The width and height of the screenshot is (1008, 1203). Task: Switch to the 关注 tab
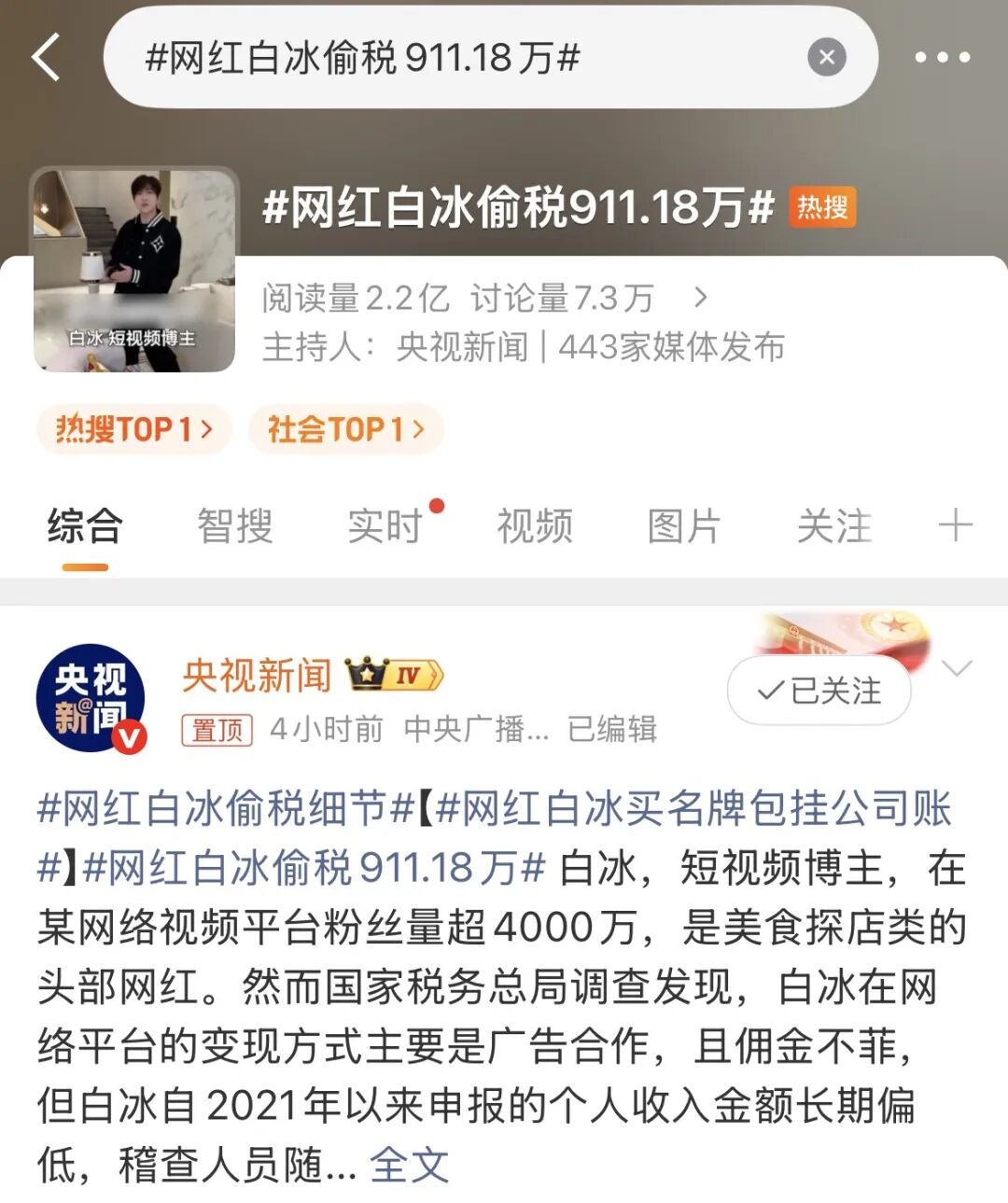[x=833, y=525]
